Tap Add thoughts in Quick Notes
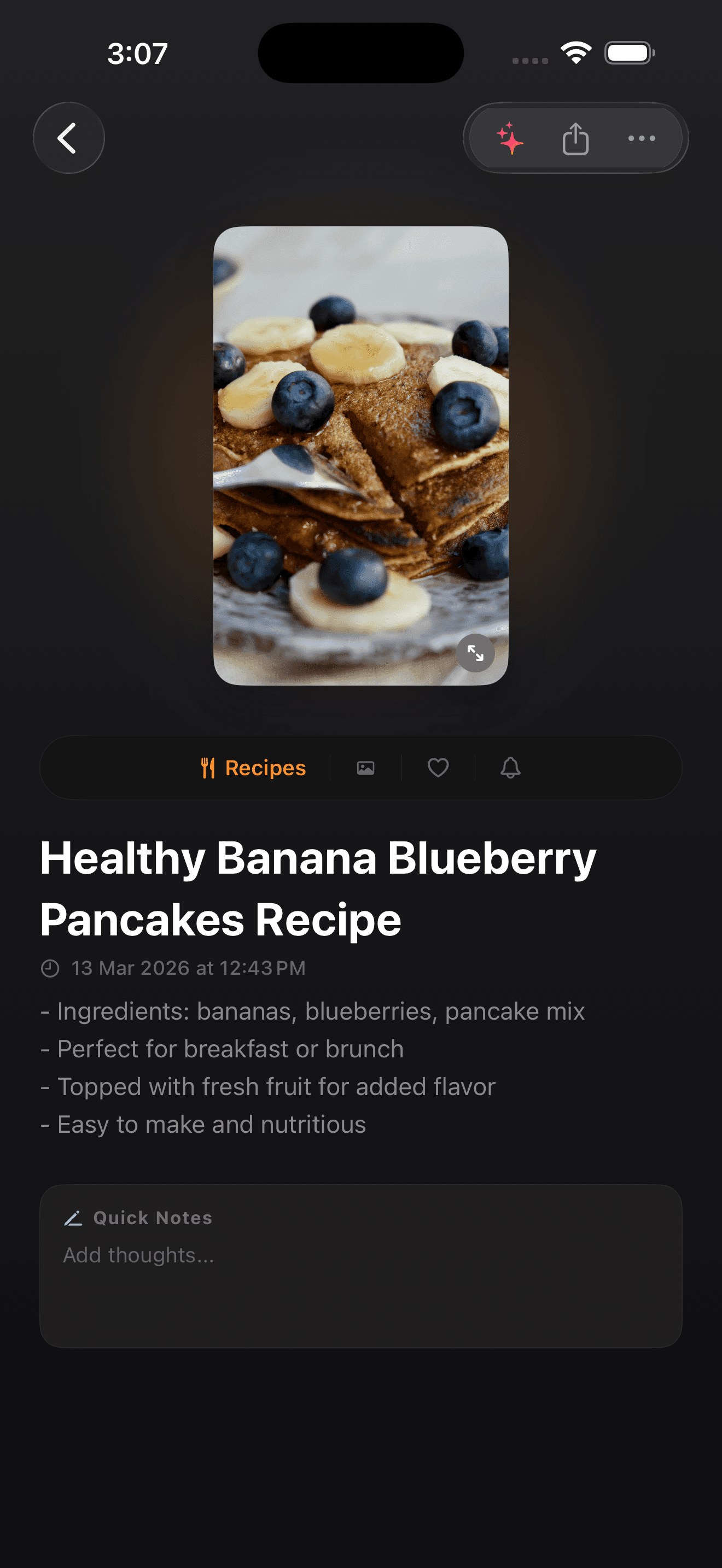 pos(138,1255)
